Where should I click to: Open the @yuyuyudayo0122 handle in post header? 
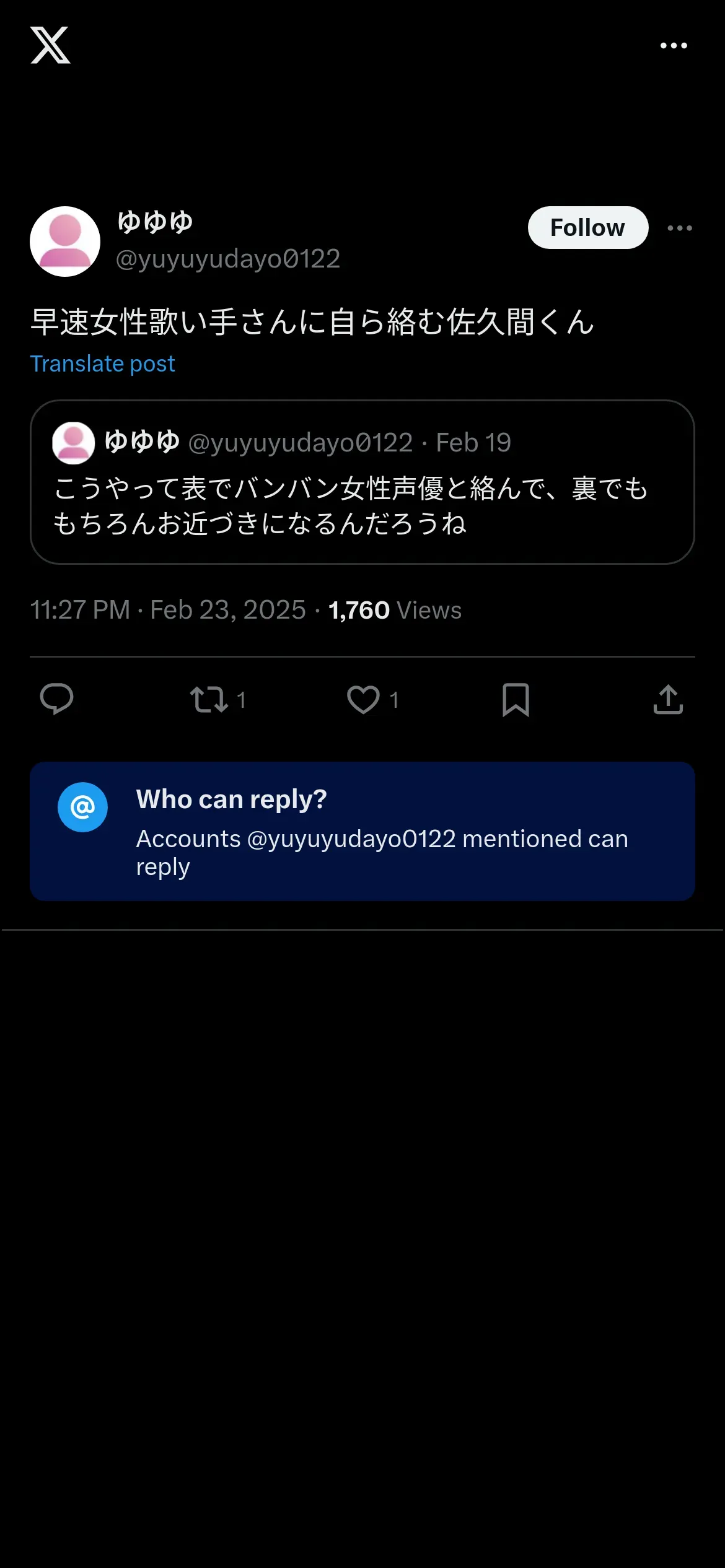click(x=228, y=259)
